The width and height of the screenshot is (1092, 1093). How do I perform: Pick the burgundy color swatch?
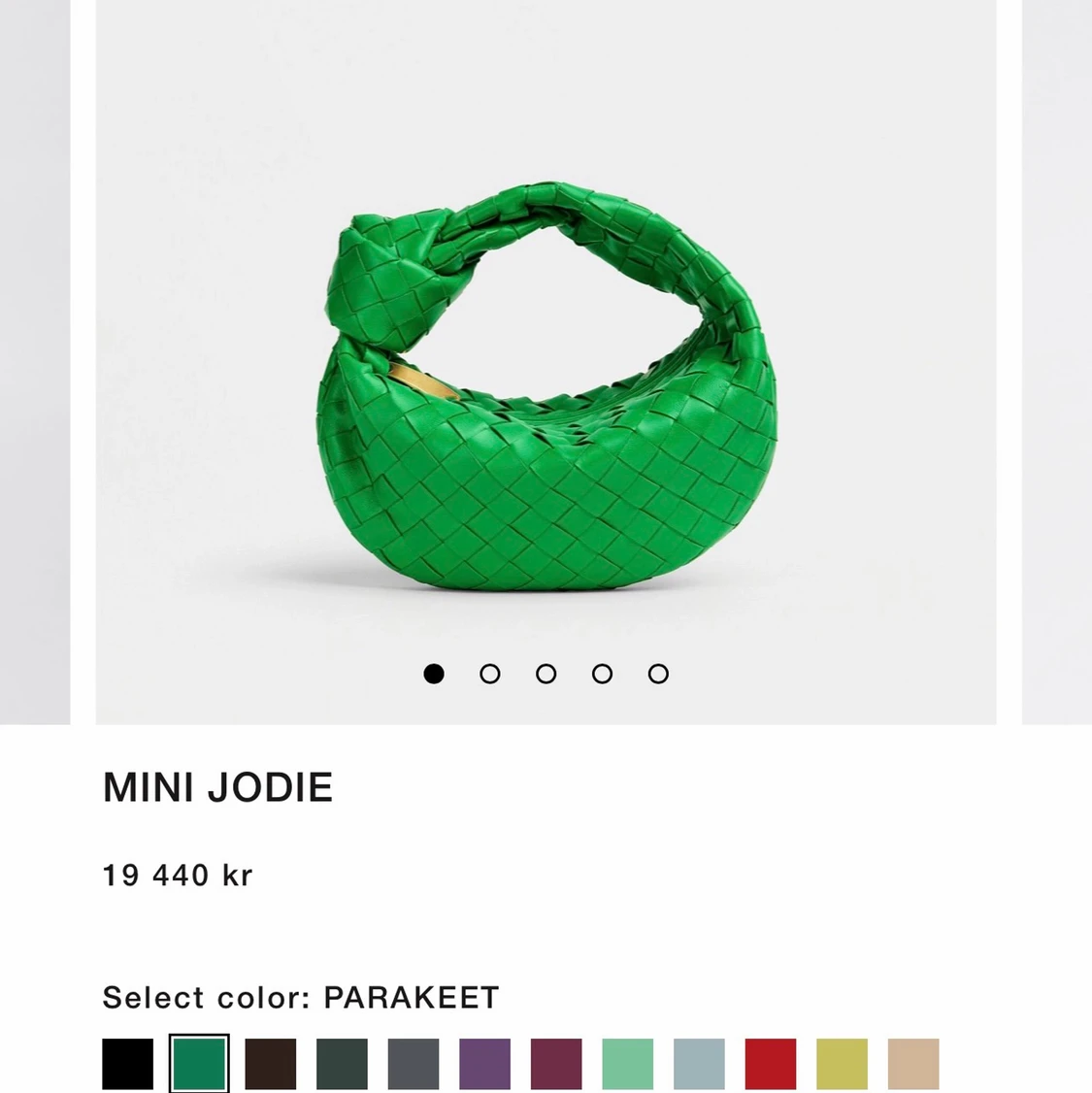pos(556,1064)
